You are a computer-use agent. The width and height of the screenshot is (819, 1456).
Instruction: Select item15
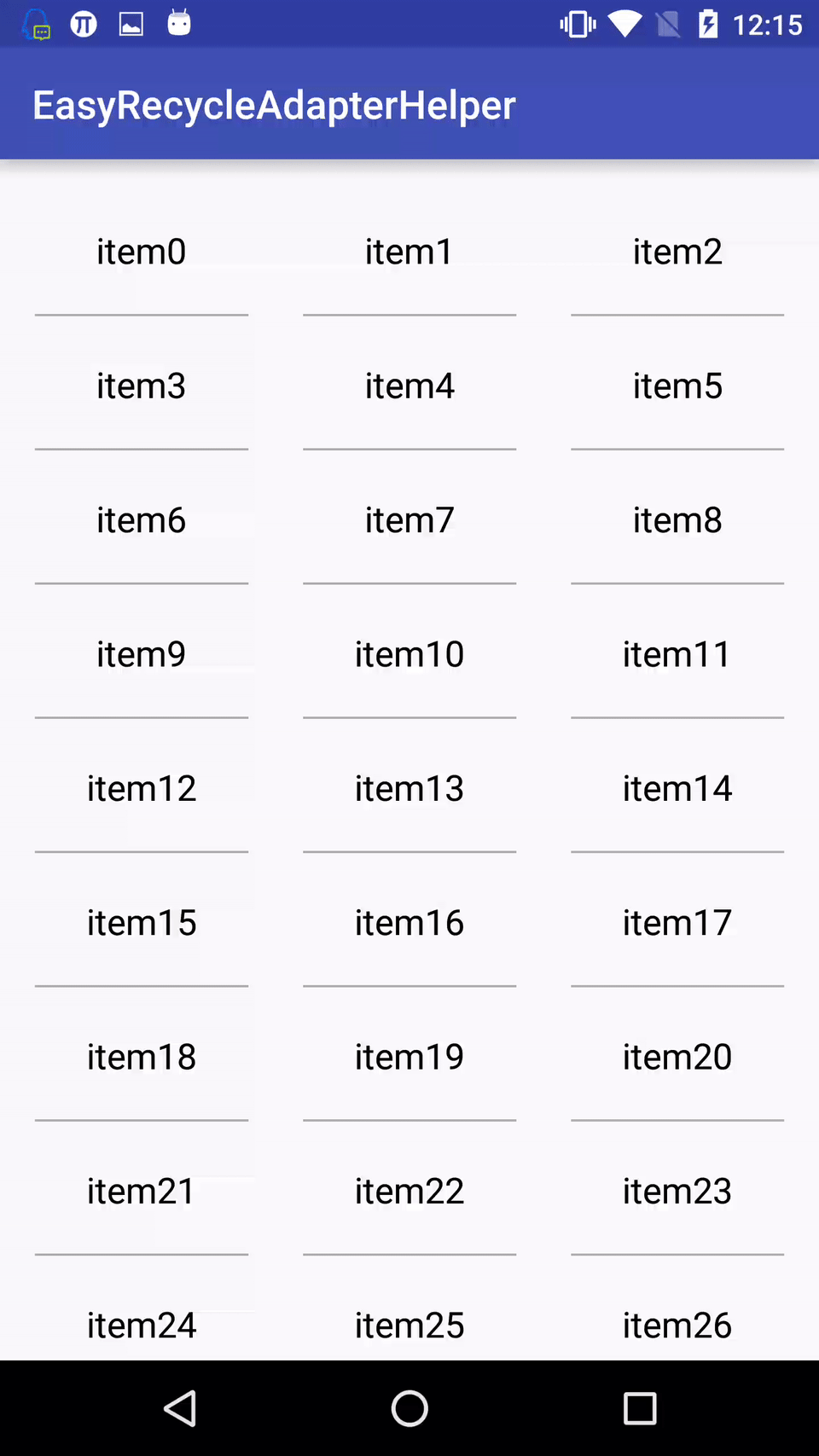pos(141,922)
